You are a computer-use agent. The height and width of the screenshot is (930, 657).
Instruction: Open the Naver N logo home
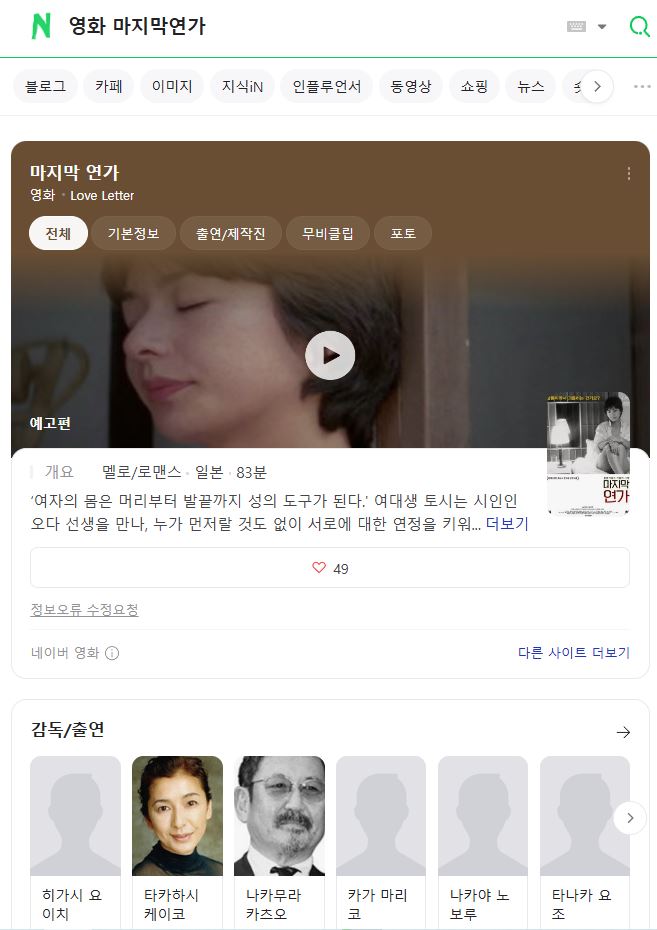point(41,27)
